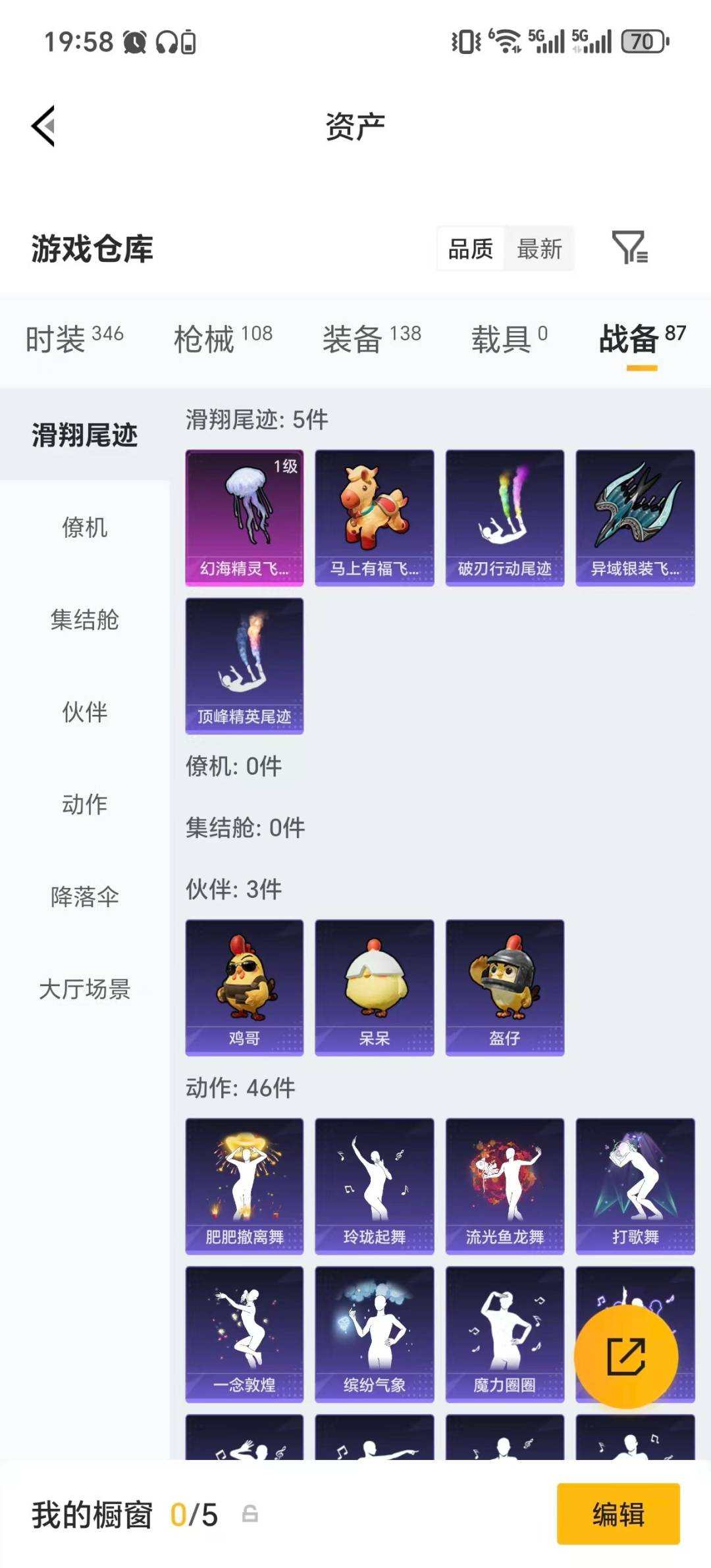Switch sorting to 最新
711x1568 pixels.
pyautogui.click(x=539, y=248)
